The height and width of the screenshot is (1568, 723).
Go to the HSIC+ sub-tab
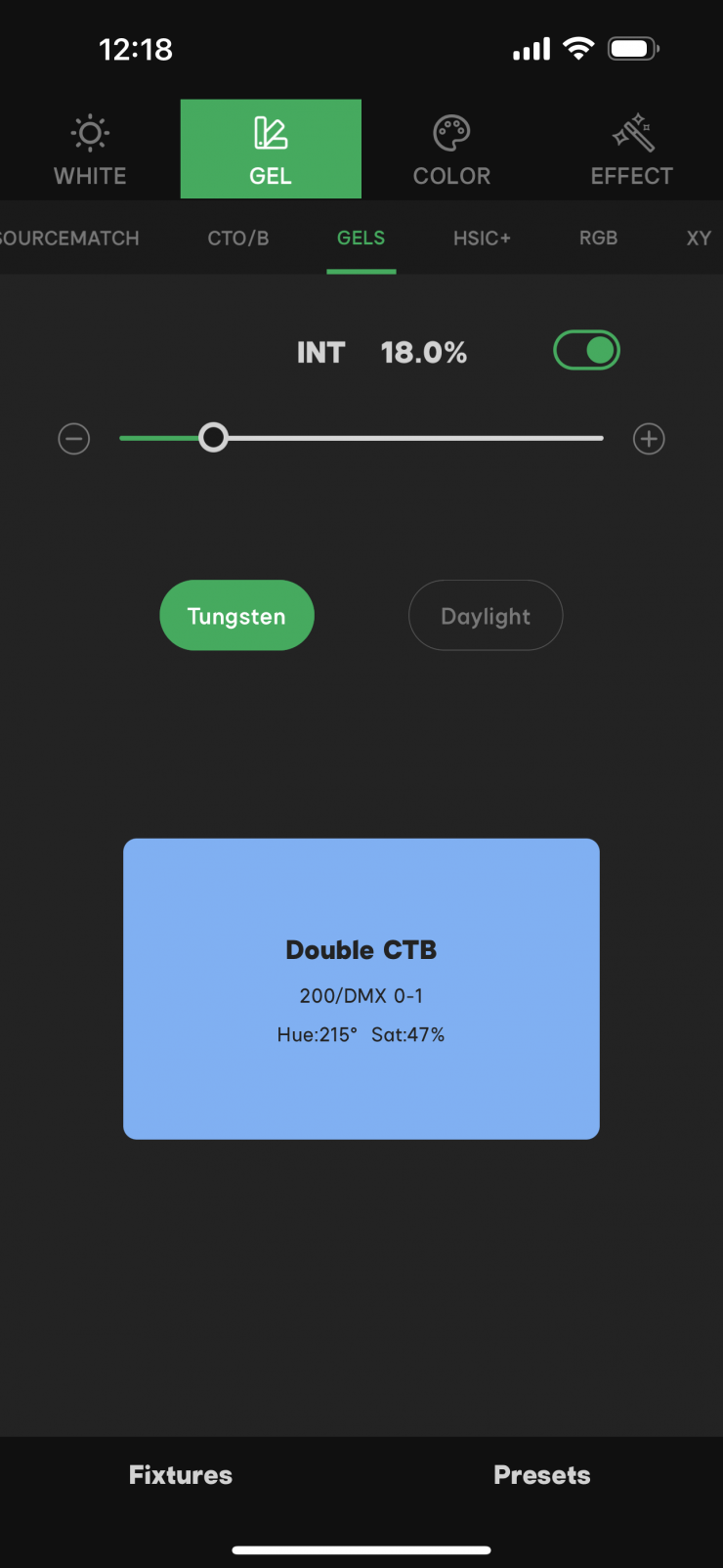482,239
